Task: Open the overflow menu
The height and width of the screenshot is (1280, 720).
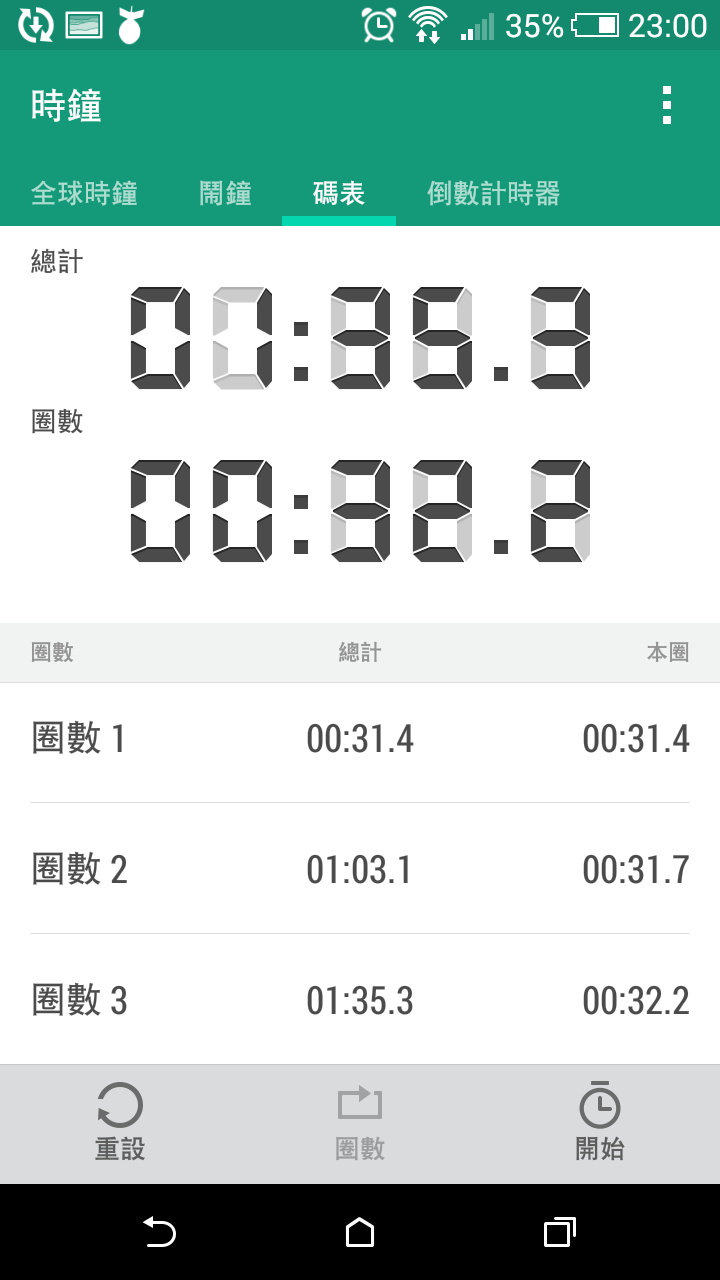Action: (666, 105)
